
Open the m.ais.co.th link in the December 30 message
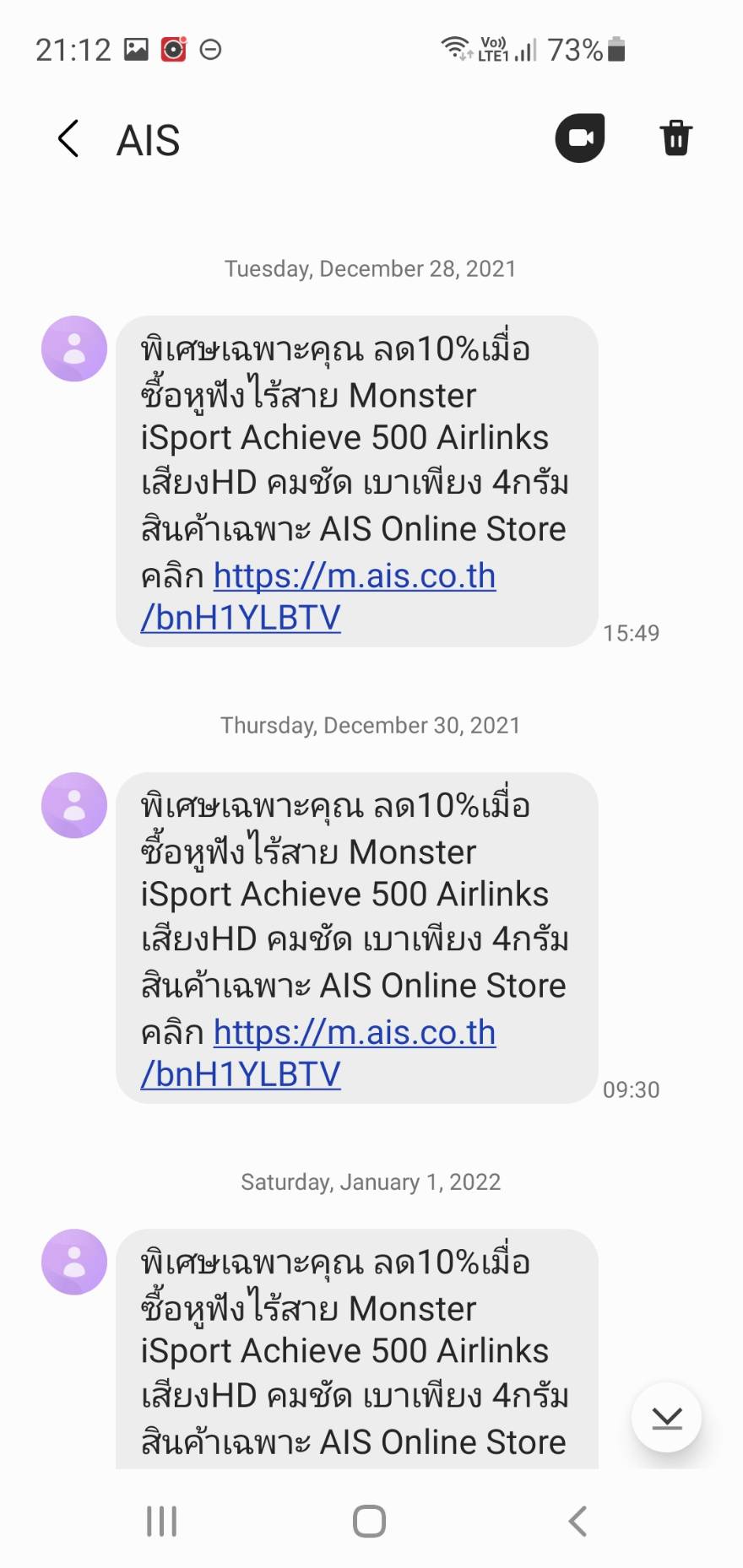click(x=318, y=1053)
